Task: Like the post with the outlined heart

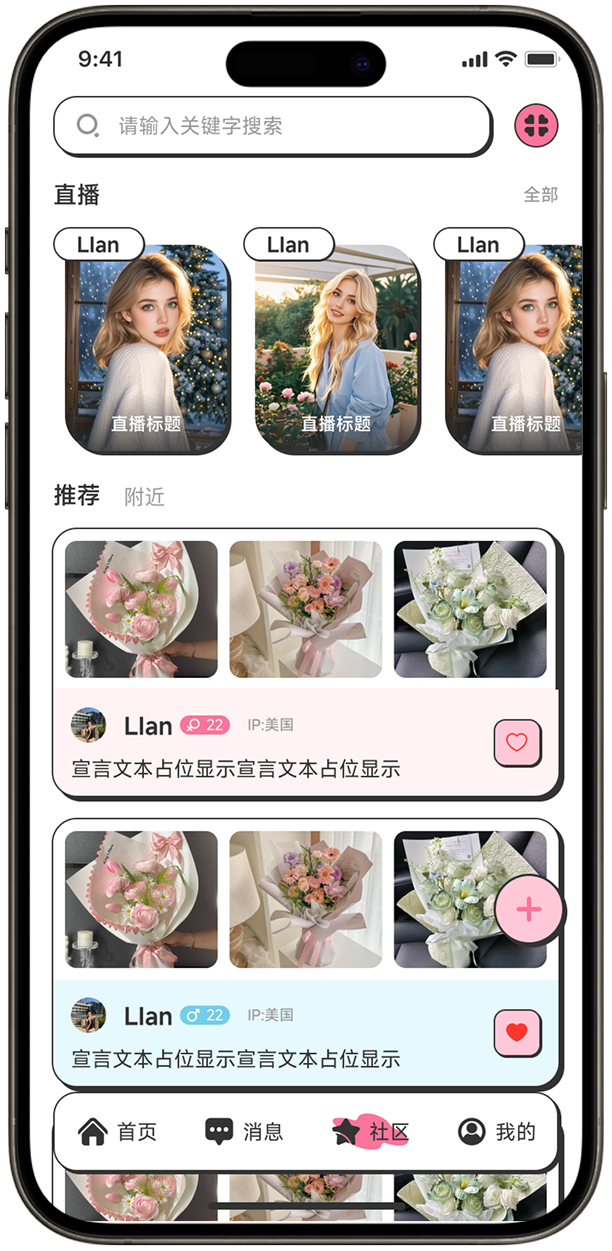Action: 517,743
